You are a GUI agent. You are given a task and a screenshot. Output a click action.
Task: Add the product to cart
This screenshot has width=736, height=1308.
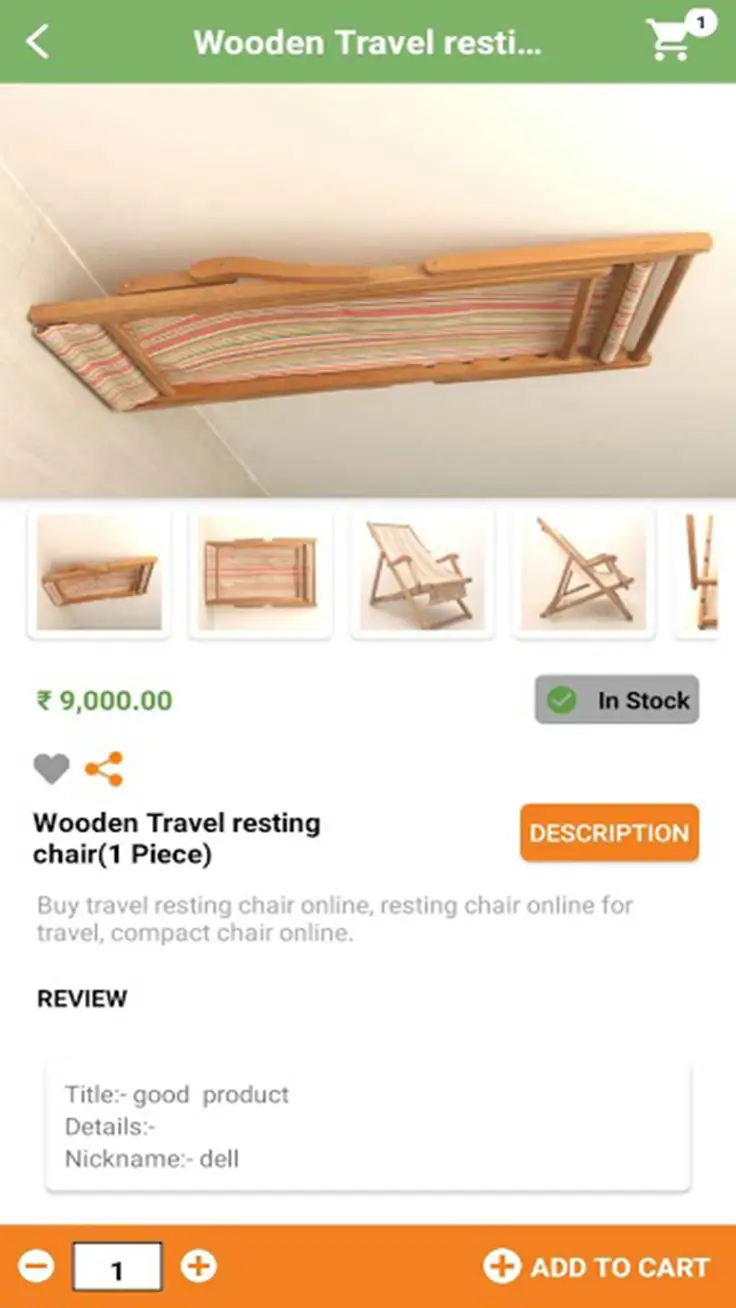pos(597,1267)
